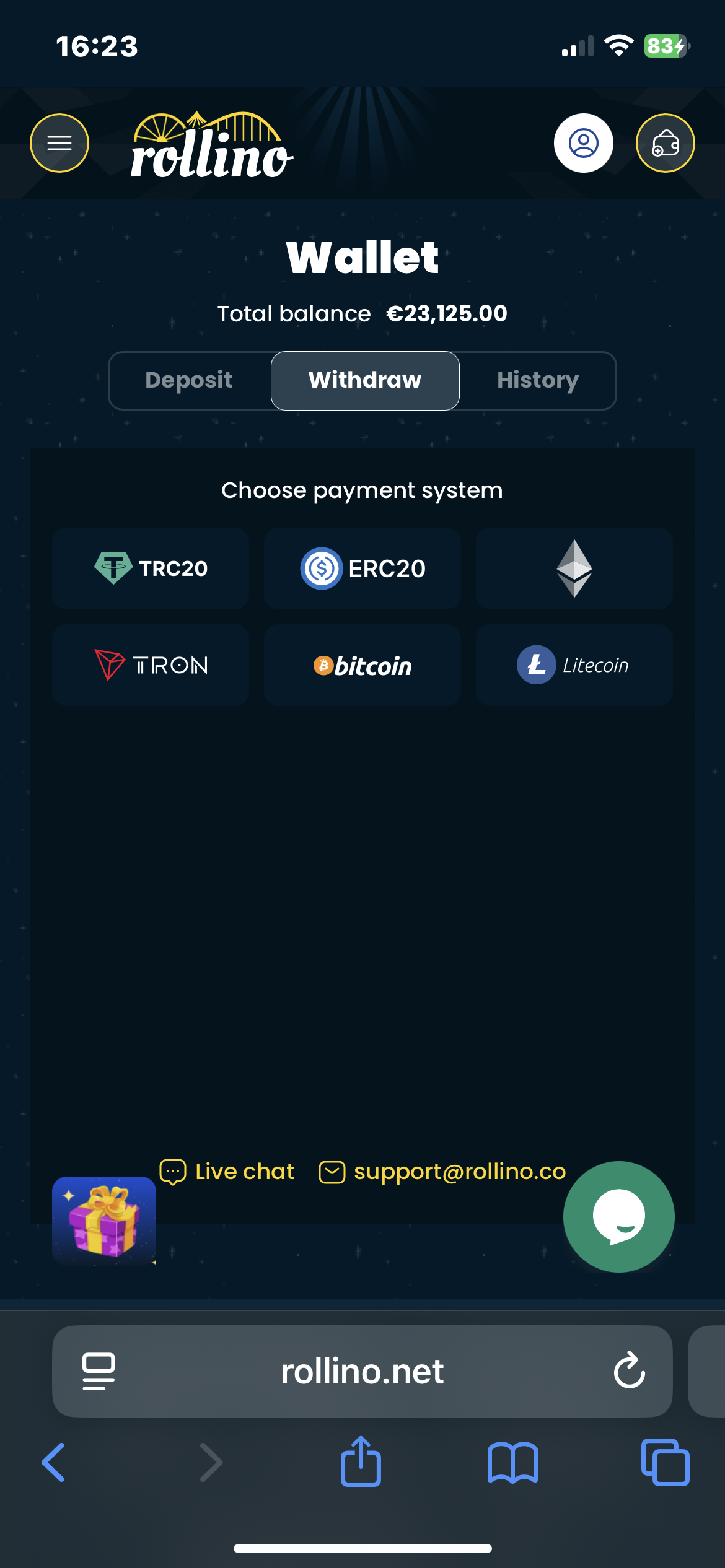Screen dimensions: 725x1568
Task: Tap the wallet icon in header
Action: pos(665,143)
